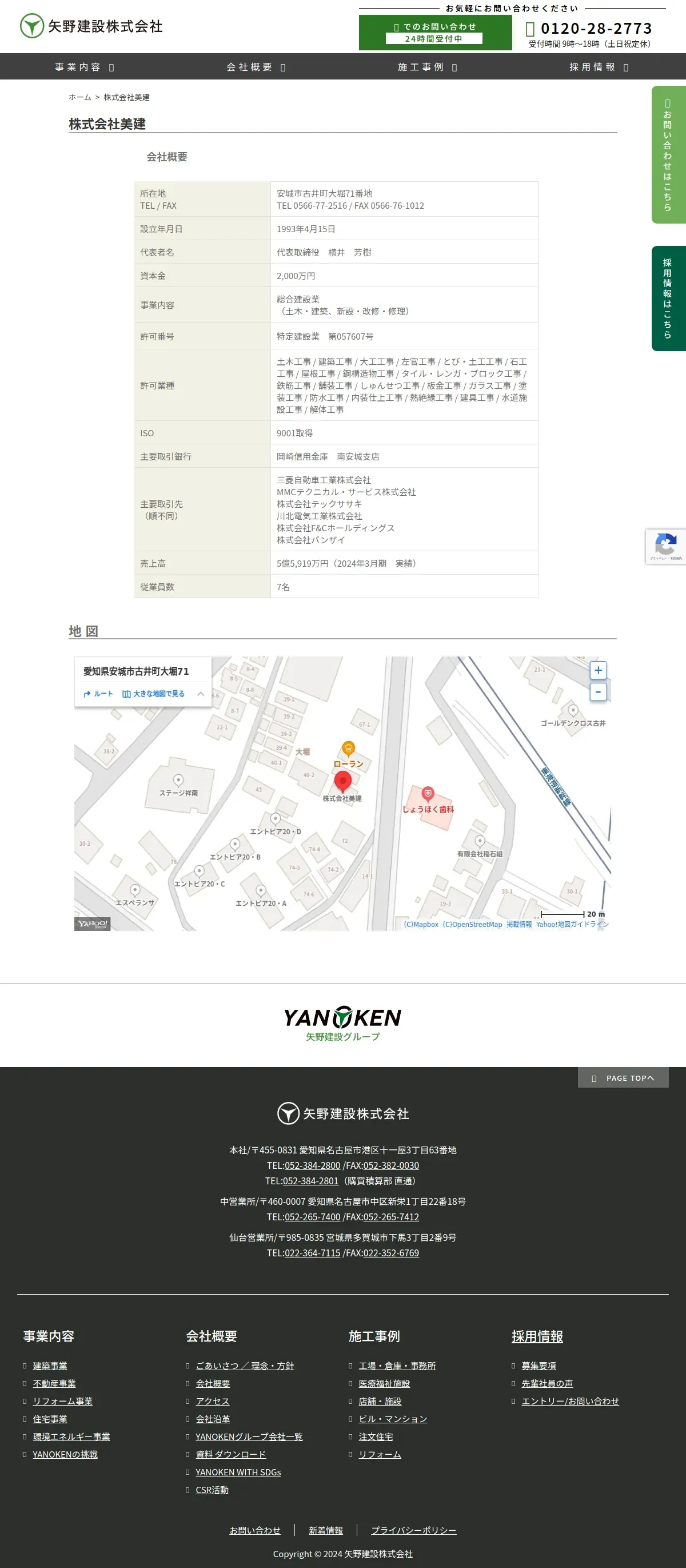Open the 会社概要 navigation menu
The image size is (686, 1568).
(x=256, y=67)
